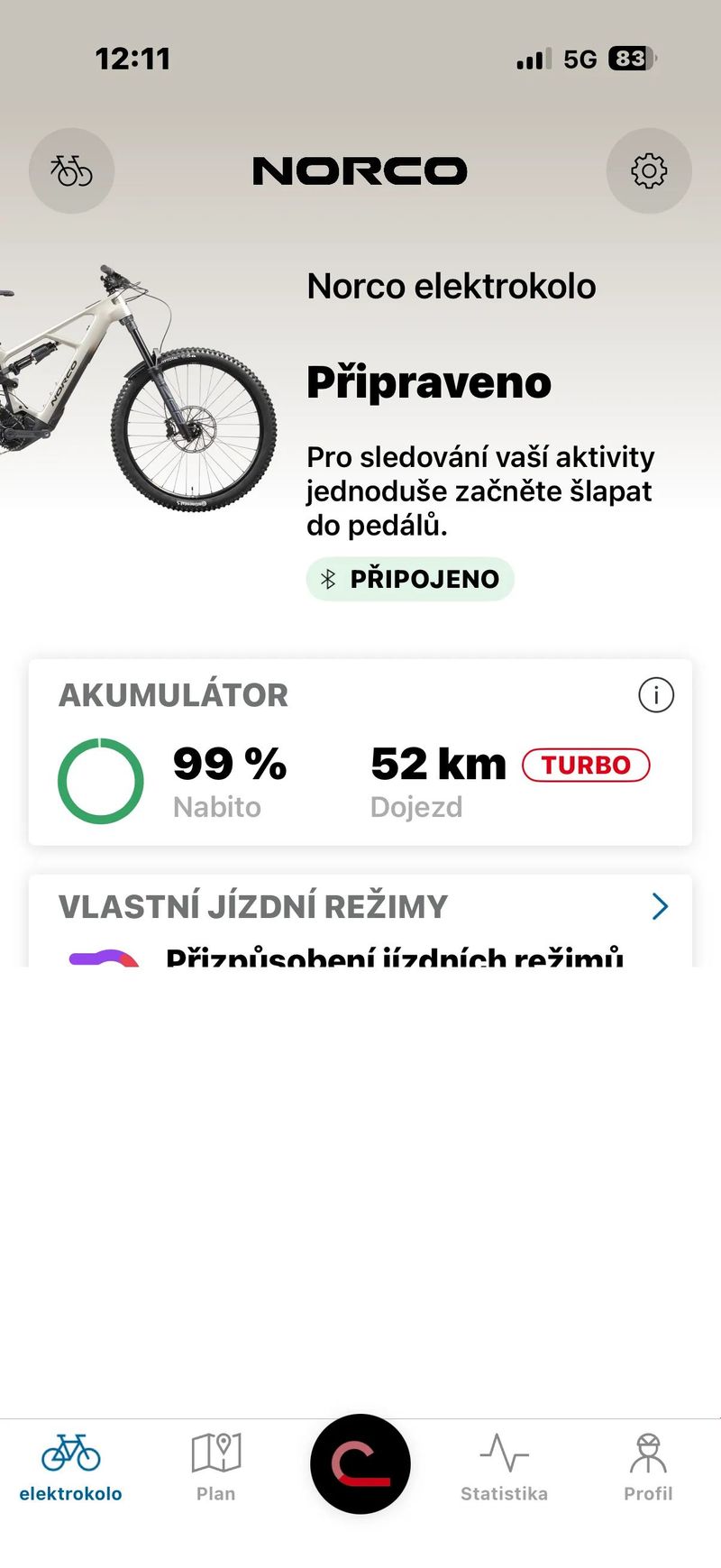Tap the Bluetooth symbol in the connection badge
Viewport: 721px width, 1568px height.
coord(329,579)
